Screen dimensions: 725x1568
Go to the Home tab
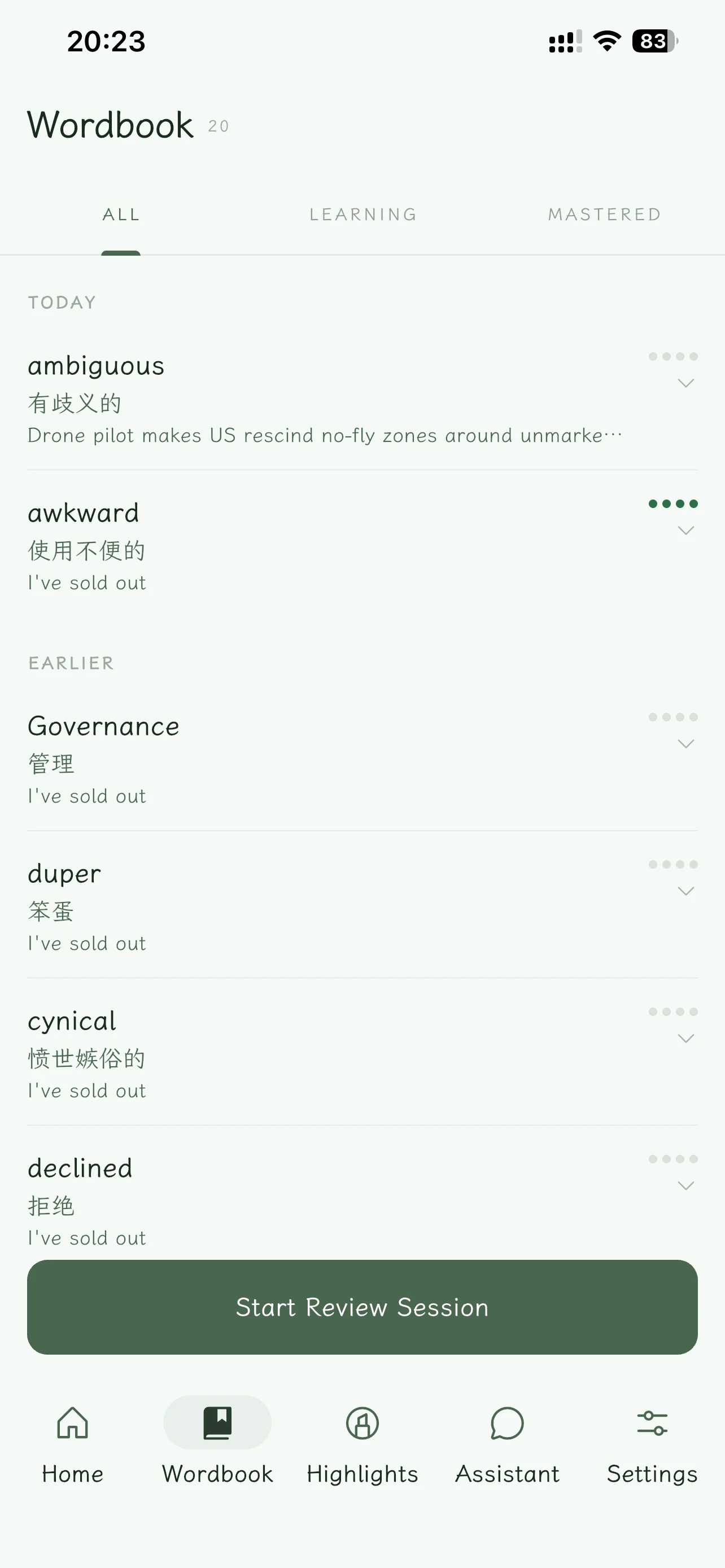[72, 1445]
